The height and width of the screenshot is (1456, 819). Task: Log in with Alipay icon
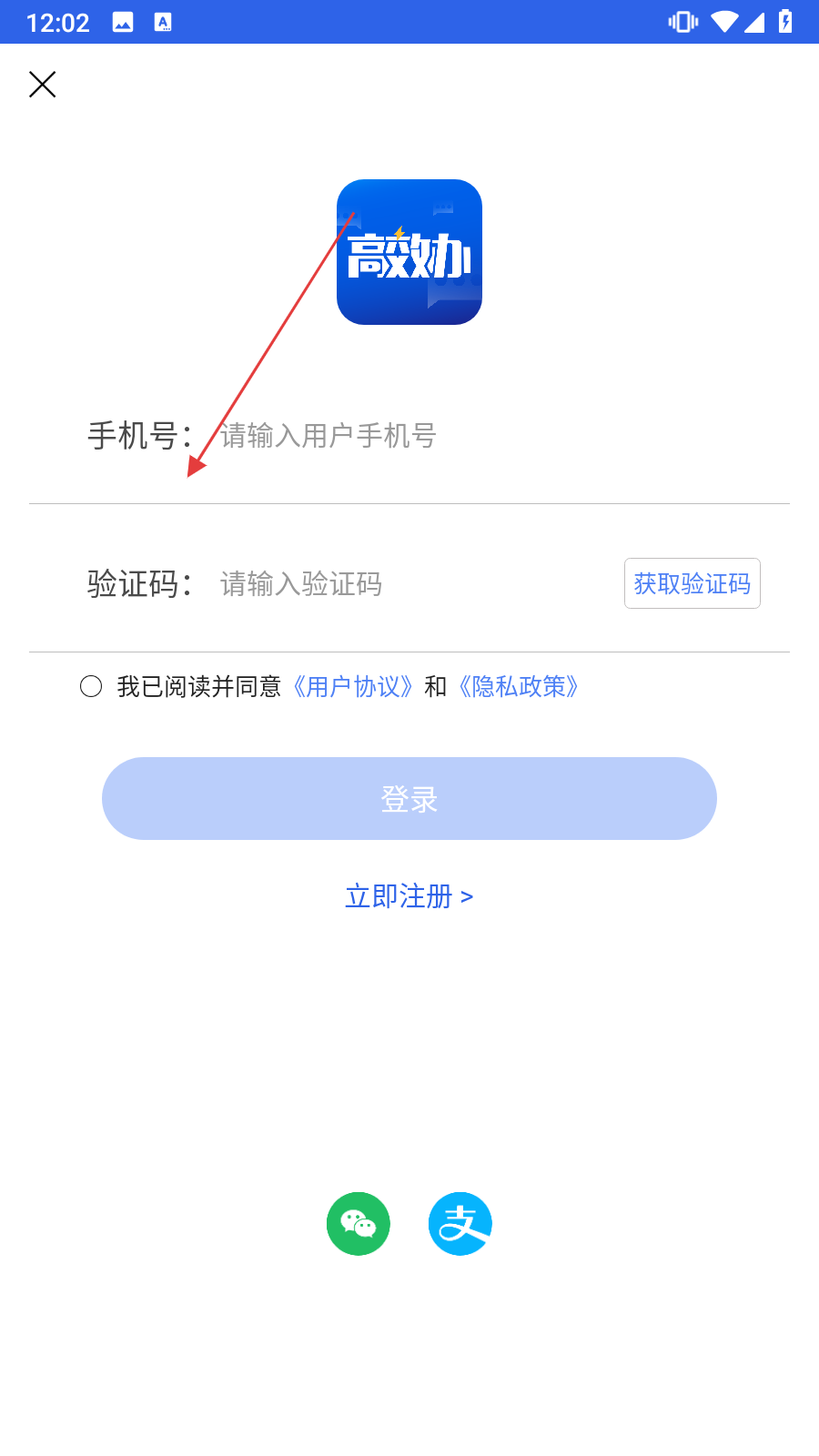point(460,1224)
